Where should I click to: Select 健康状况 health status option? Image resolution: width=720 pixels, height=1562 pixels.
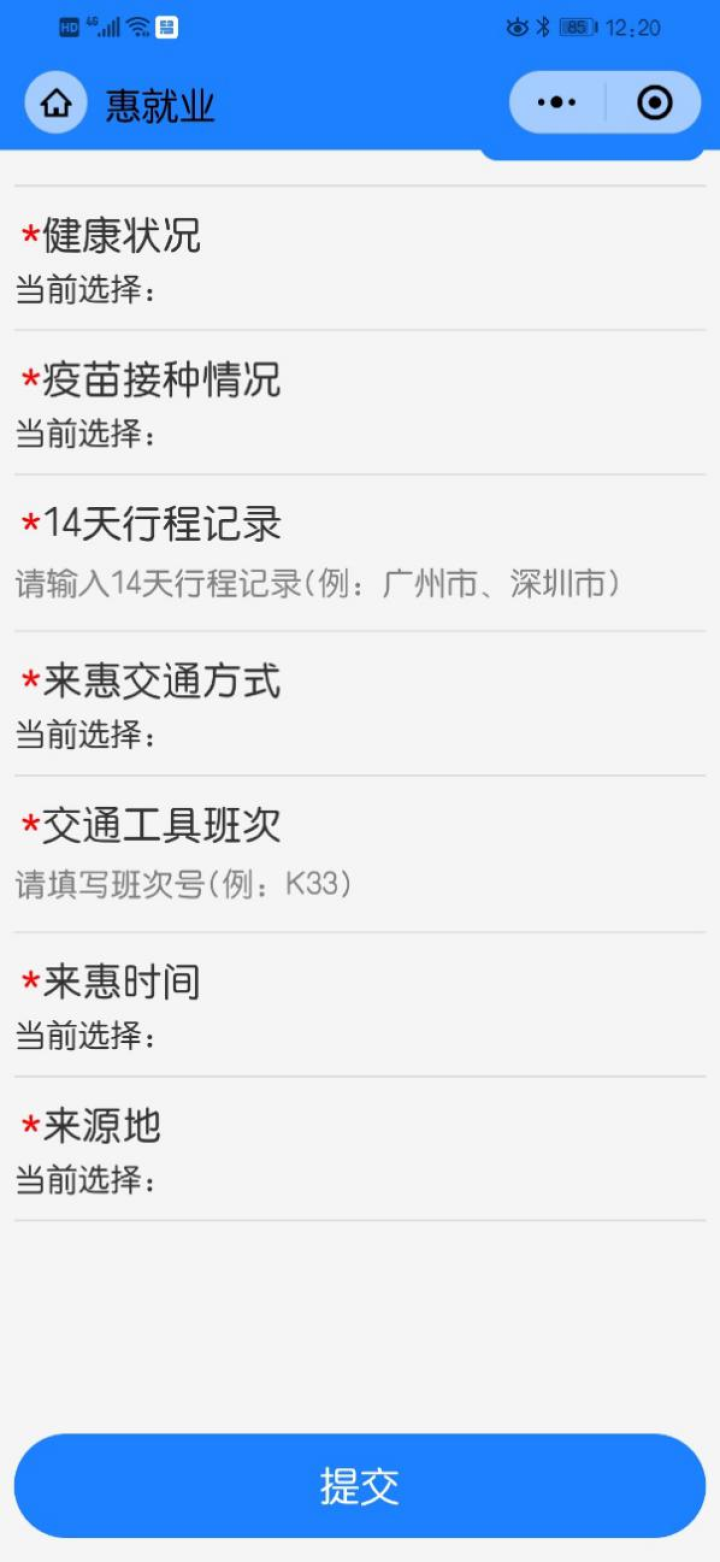(360, 258)
